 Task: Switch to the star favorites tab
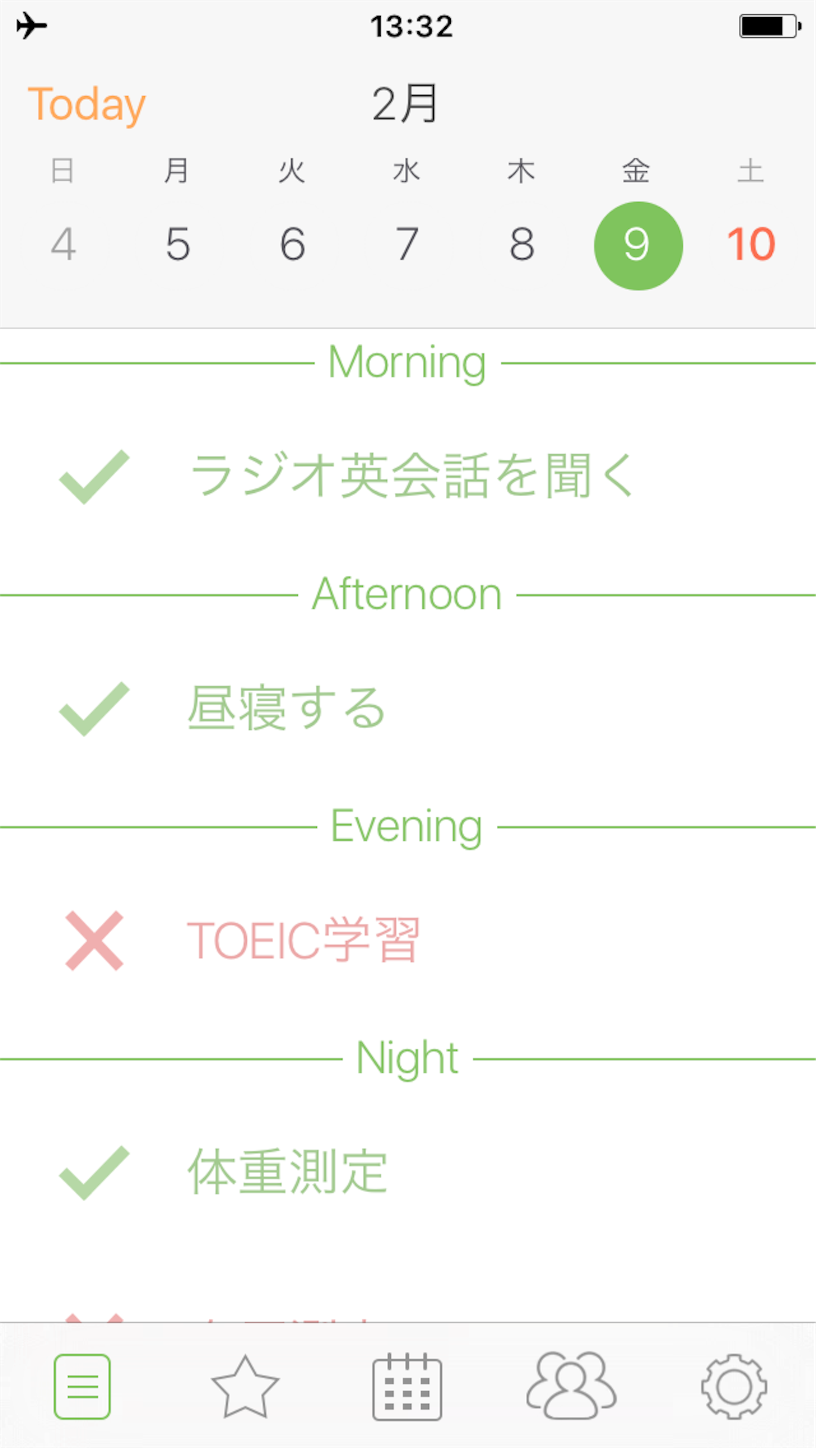(245, 1387)
